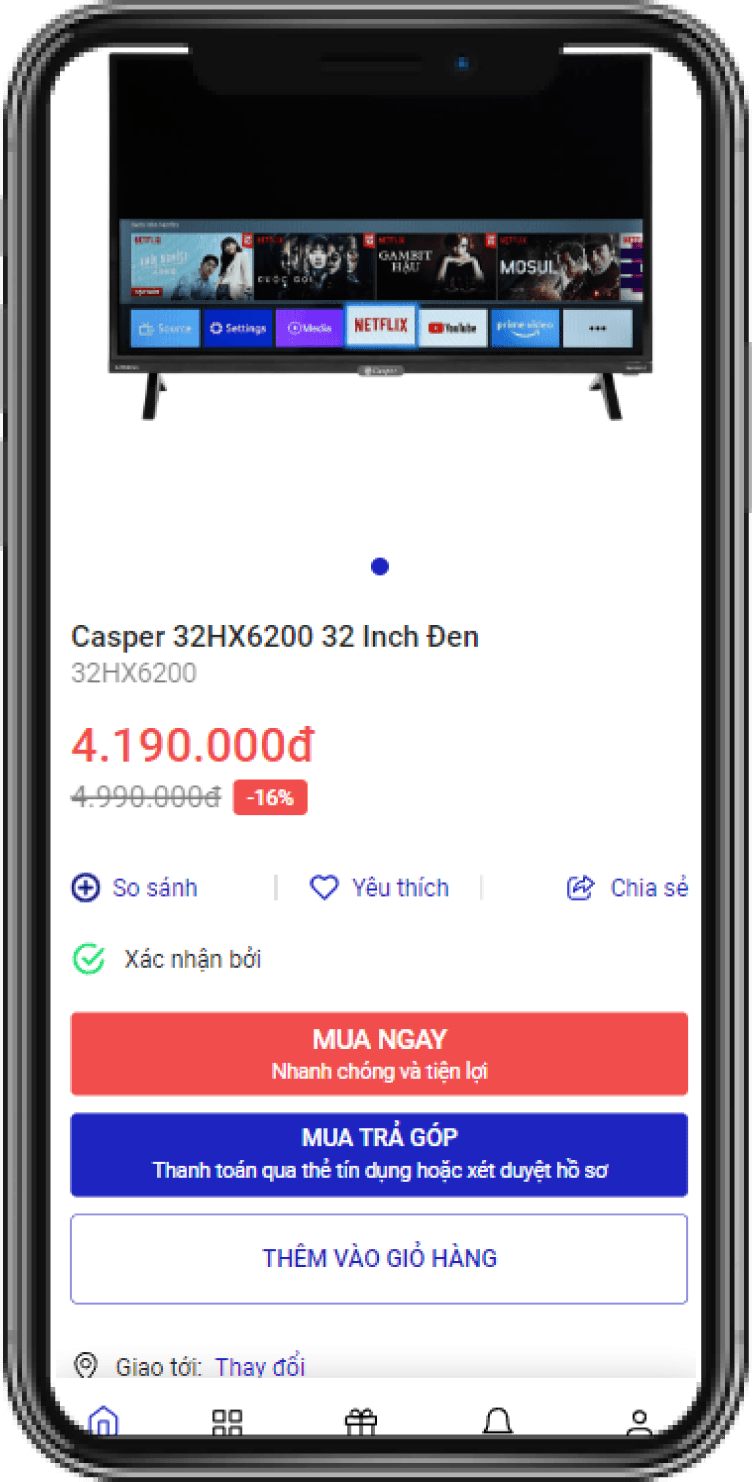
Task: Change delivery address via Thay đổi
Action: [x=260, y=1366]
